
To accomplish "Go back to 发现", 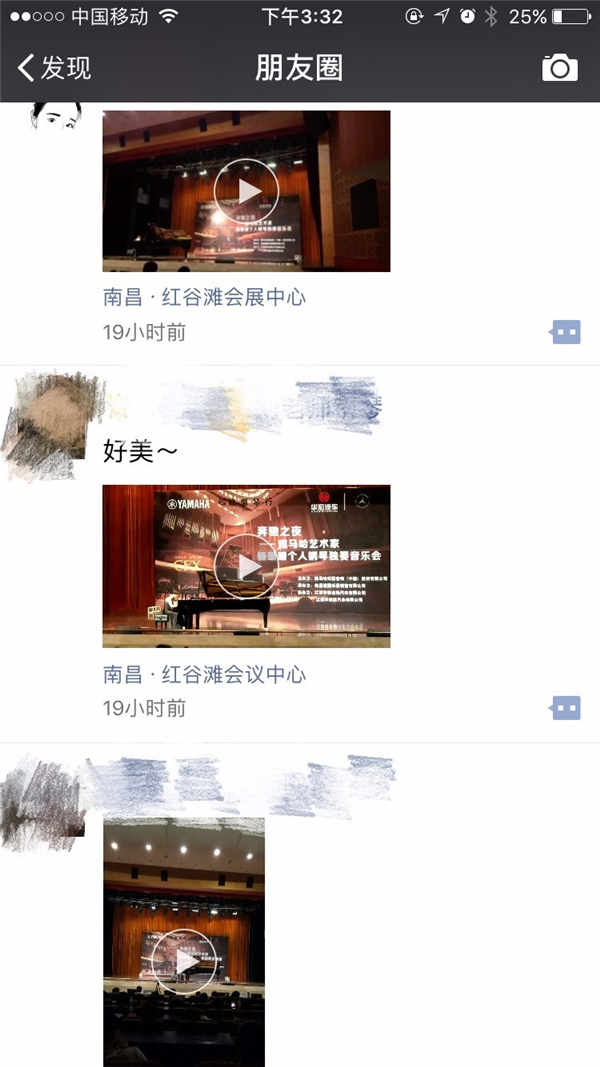I will point(55,68).
